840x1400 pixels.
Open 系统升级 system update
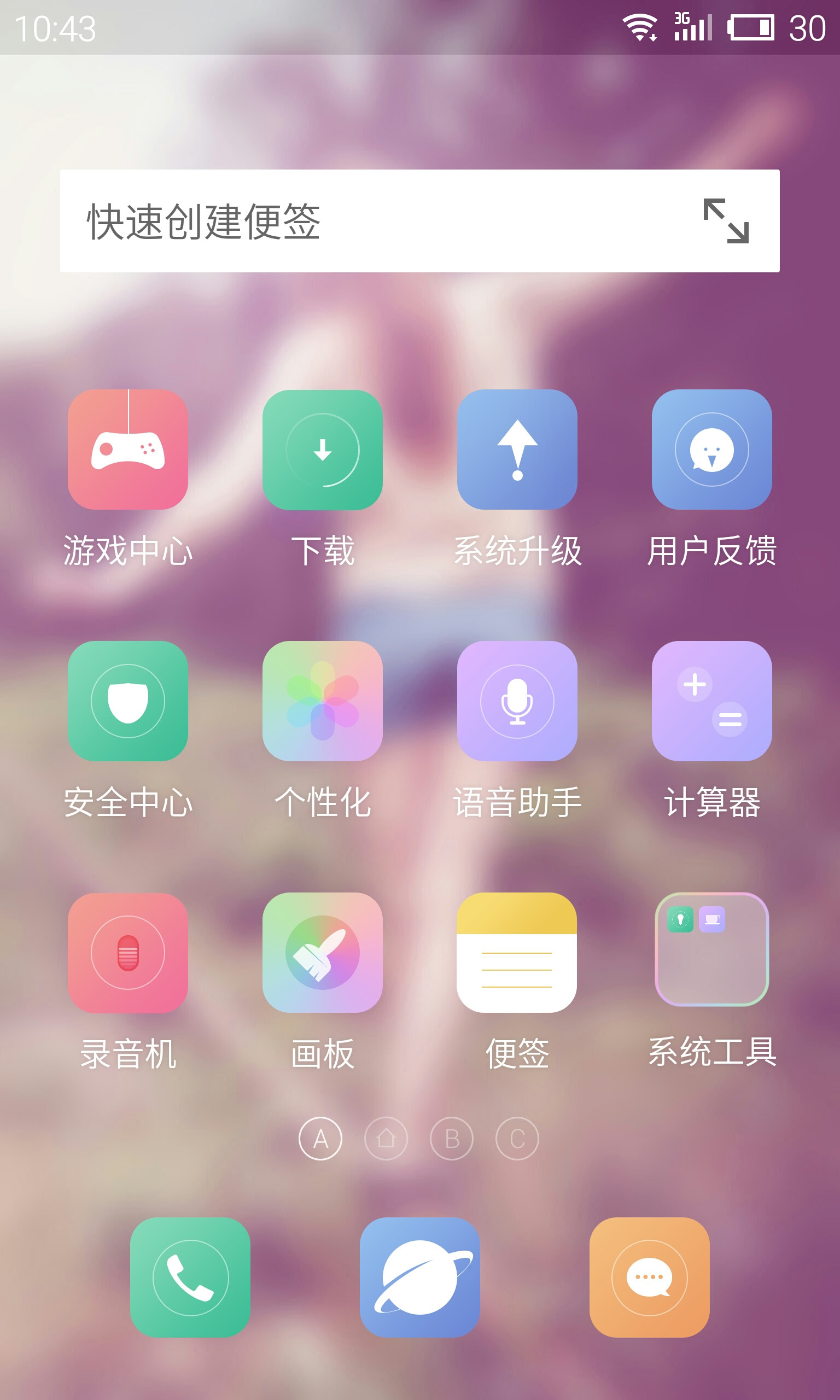coord(517,450)
